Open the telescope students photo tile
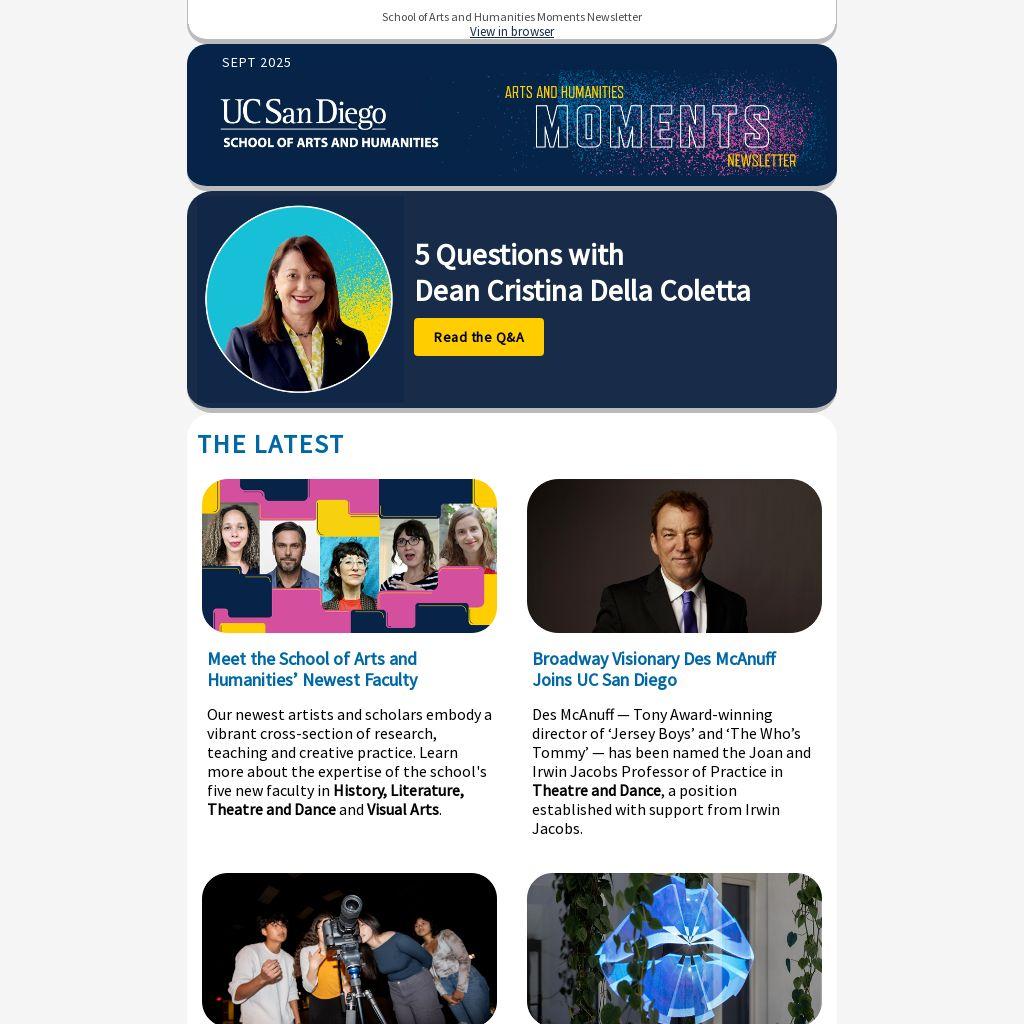This screenshot has height=1024, width=1024. (x=349, y=948)
